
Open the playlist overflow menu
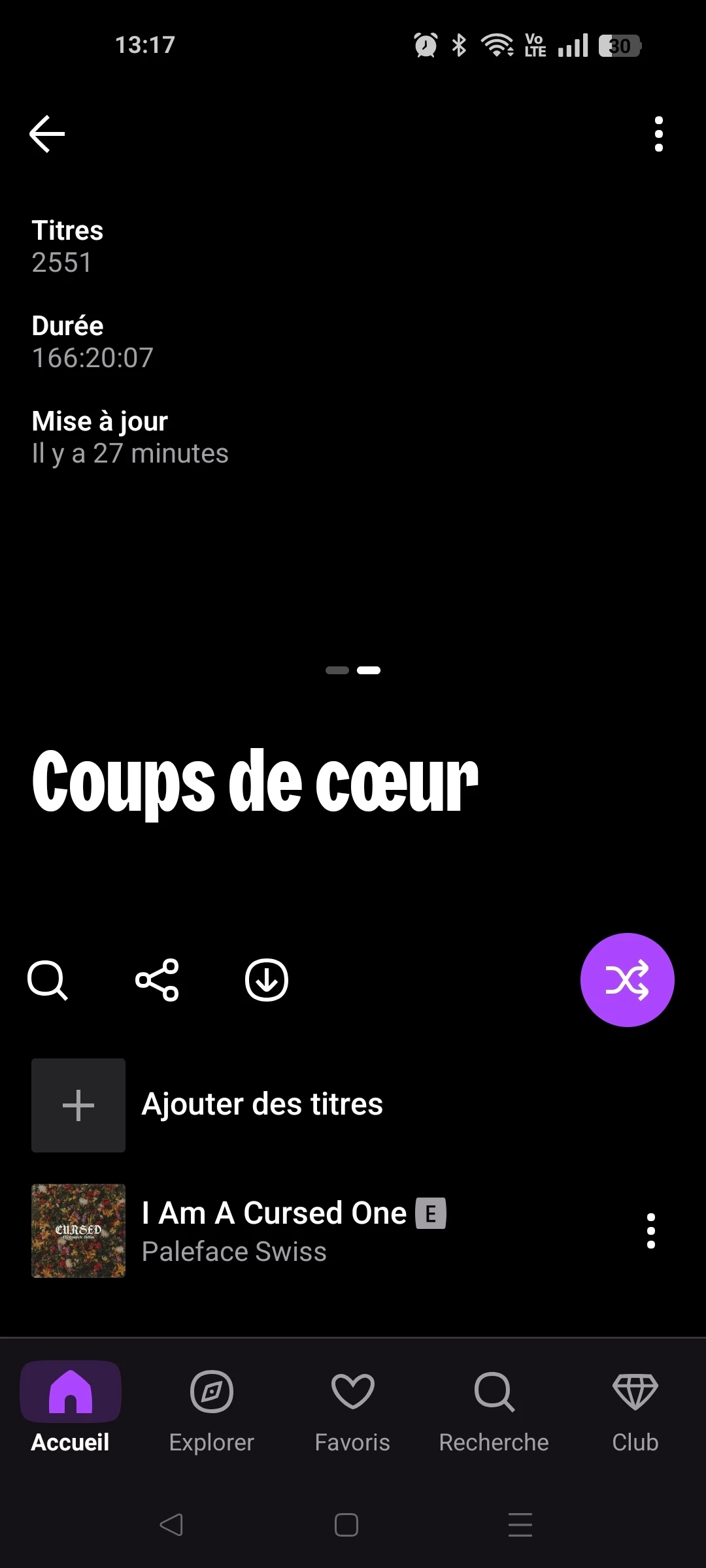(658, 134)
